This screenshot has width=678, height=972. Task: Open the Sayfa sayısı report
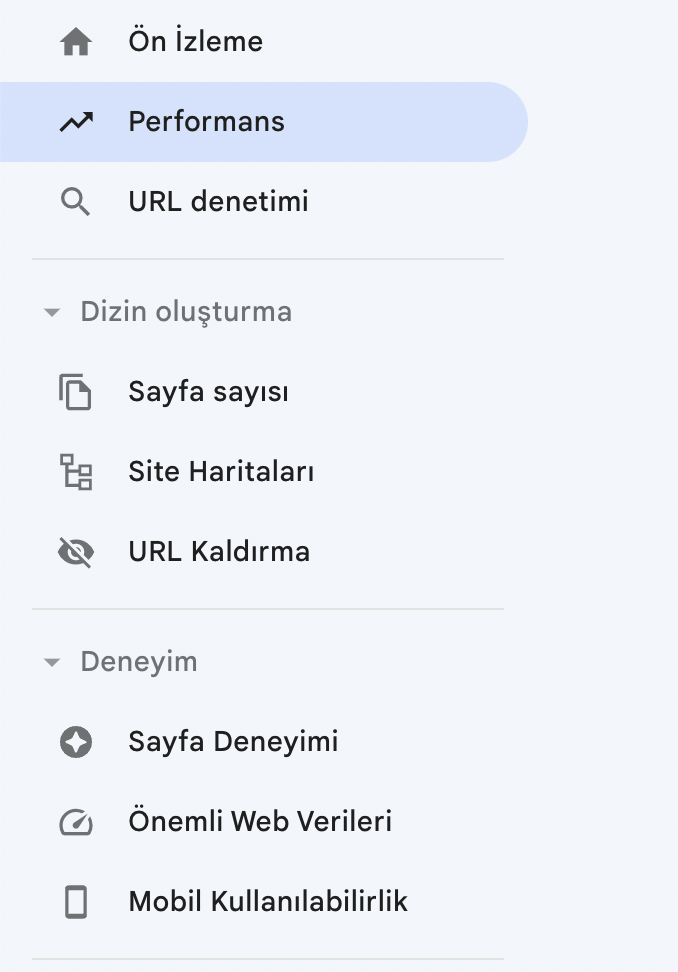coord(208,392)
